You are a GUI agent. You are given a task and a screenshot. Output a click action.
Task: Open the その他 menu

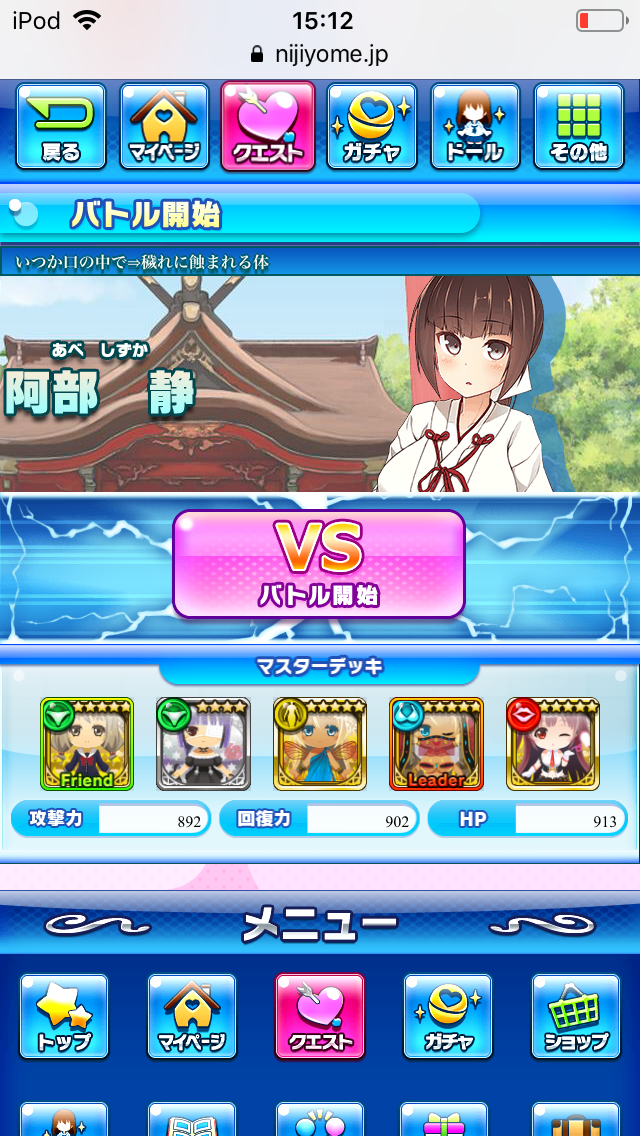pos(578,126)
